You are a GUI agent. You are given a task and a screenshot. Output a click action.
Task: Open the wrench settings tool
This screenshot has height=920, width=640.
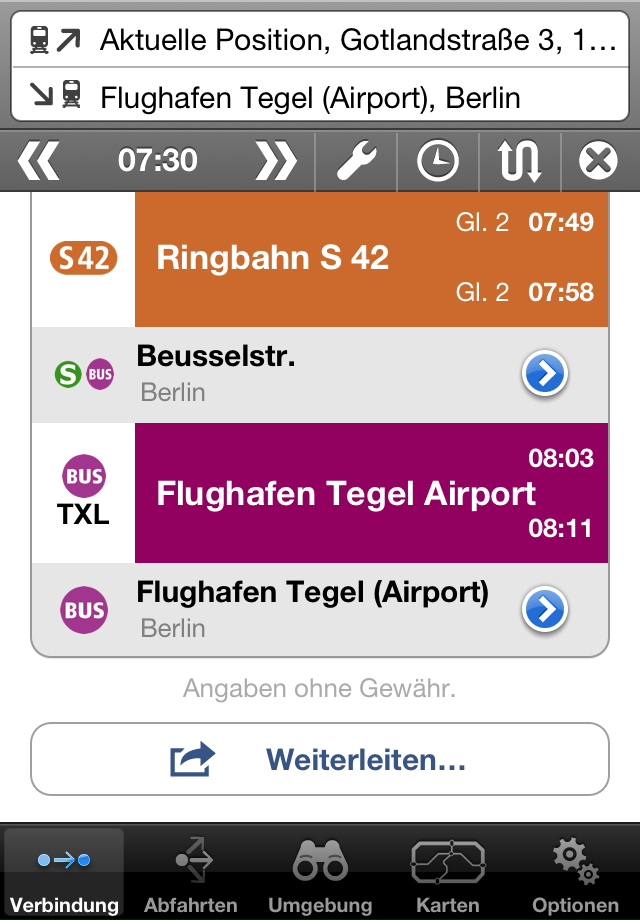coord(356,160)
